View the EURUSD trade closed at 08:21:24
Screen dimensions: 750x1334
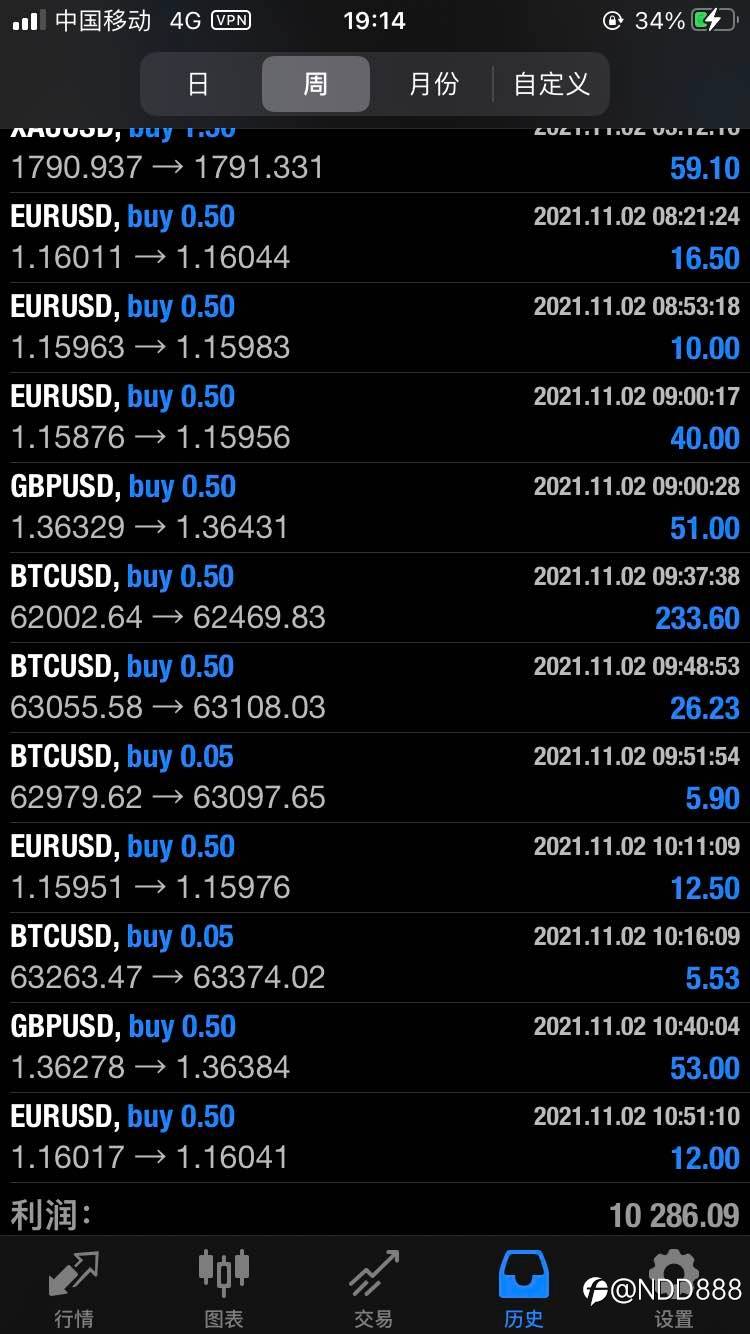tap(375, 238)
